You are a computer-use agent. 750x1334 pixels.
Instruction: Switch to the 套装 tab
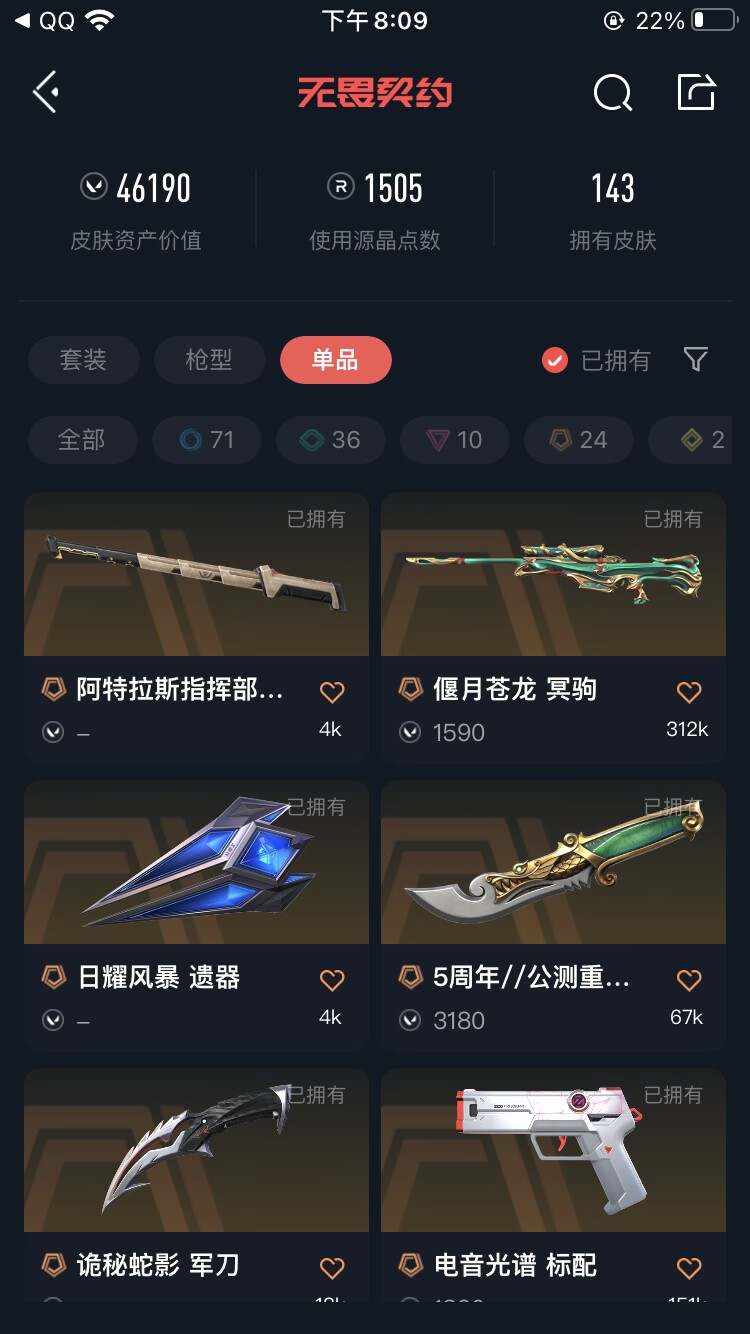(83, 360)
